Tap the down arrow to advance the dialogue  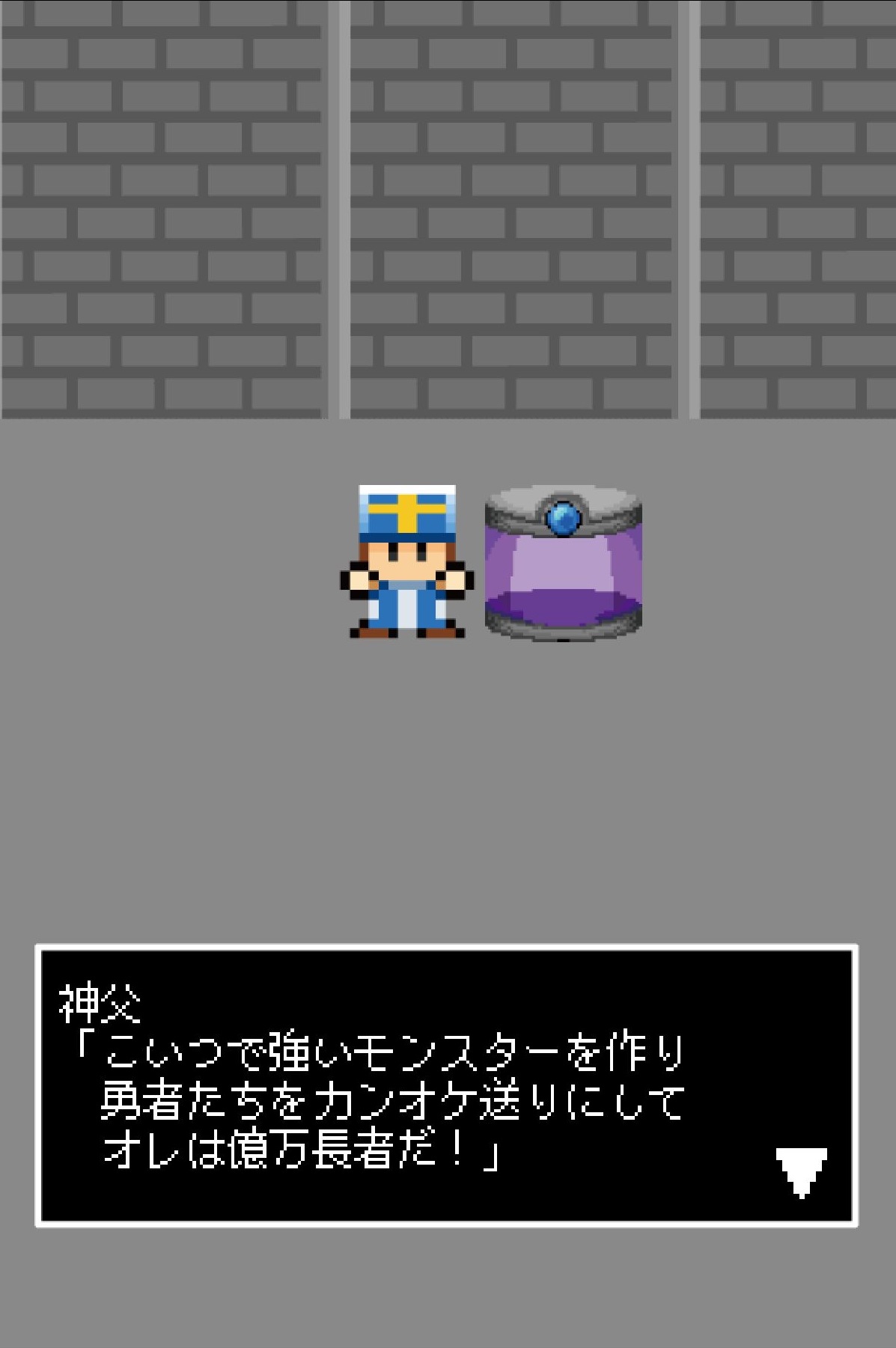click(x=801, y=1171)
